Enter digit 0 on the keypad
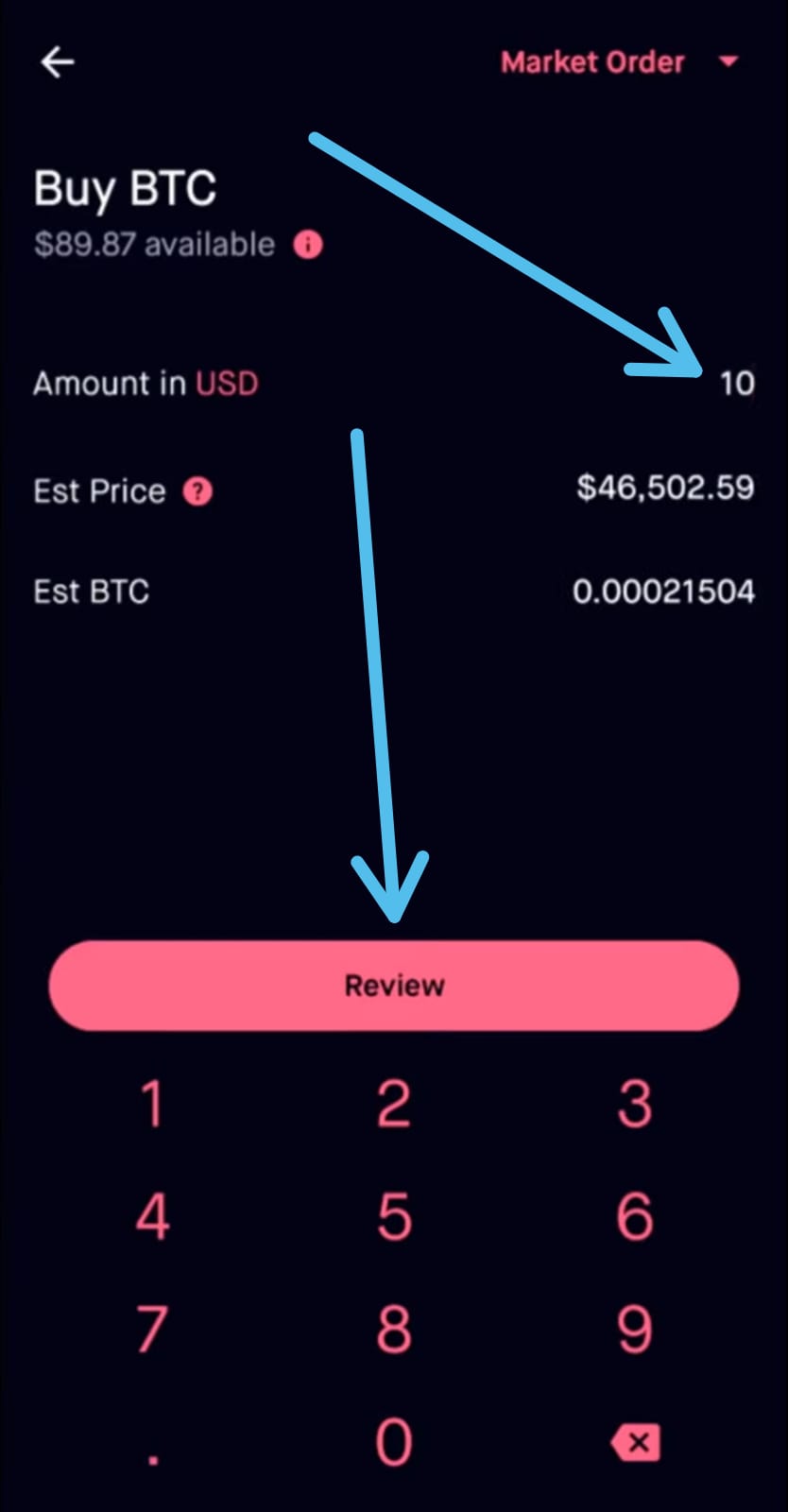The image size is (788, 1512). tap(394, 1442)
